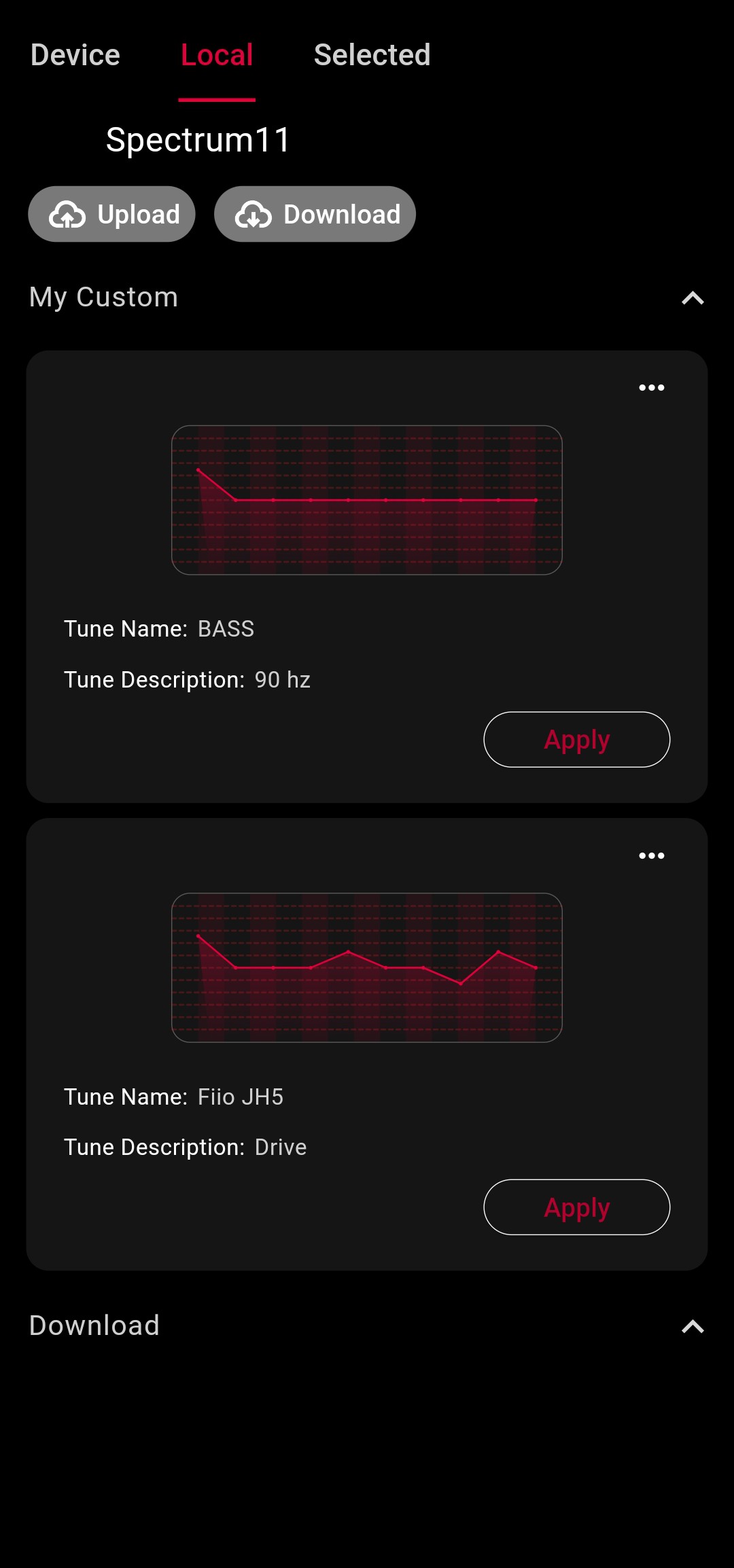Collapse the Download section

click(692, 1326)
